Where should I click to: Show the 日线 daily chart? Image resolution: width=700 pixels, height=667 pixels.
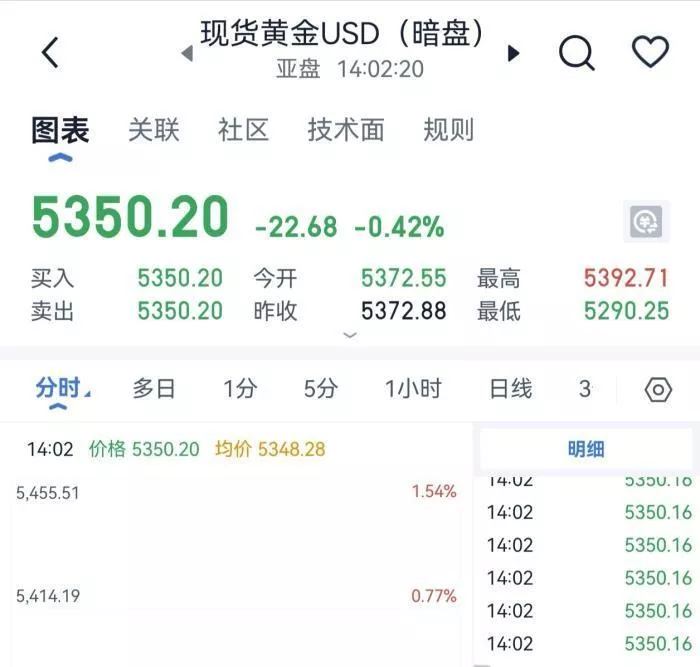[x=510, y=389]
